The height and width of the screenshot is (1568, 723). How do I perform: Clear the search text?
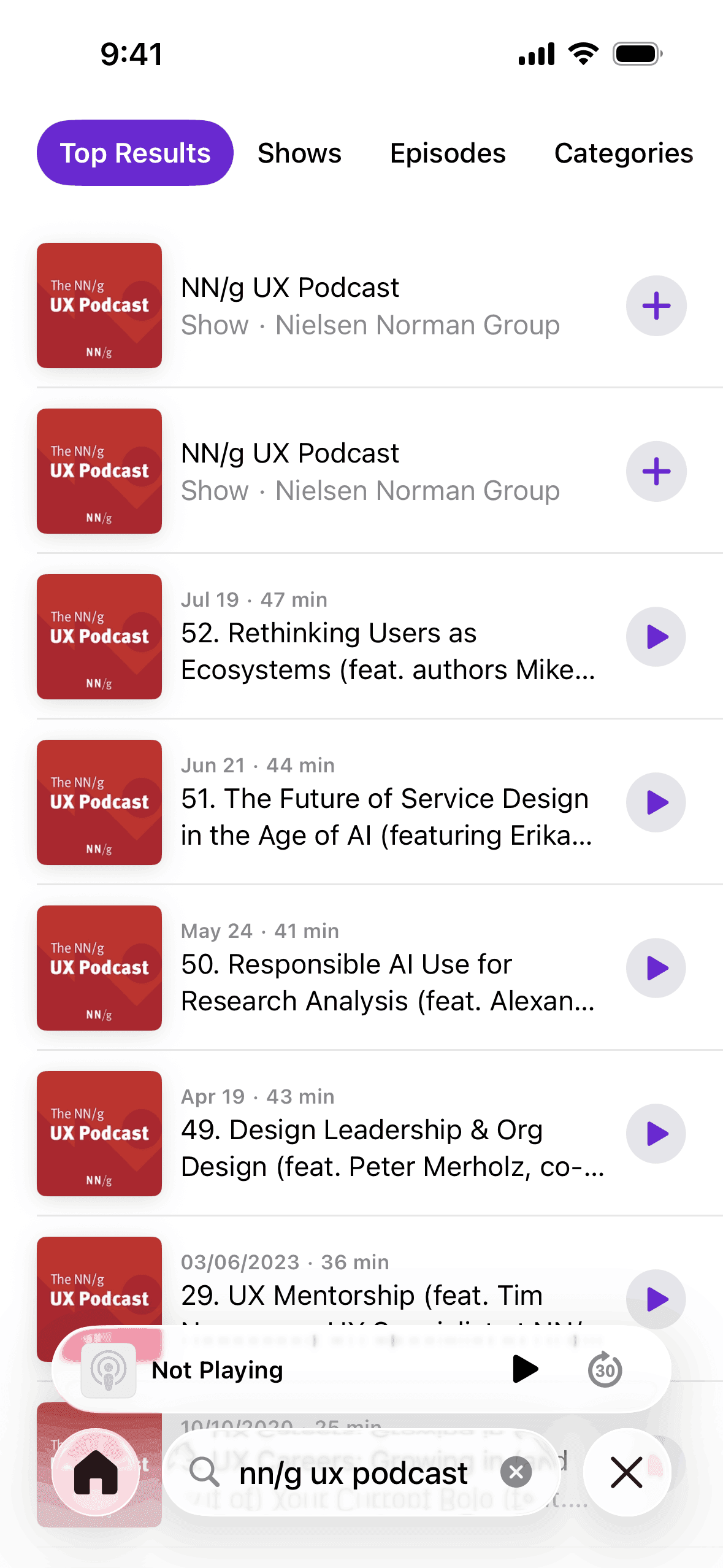(516, 1472)
